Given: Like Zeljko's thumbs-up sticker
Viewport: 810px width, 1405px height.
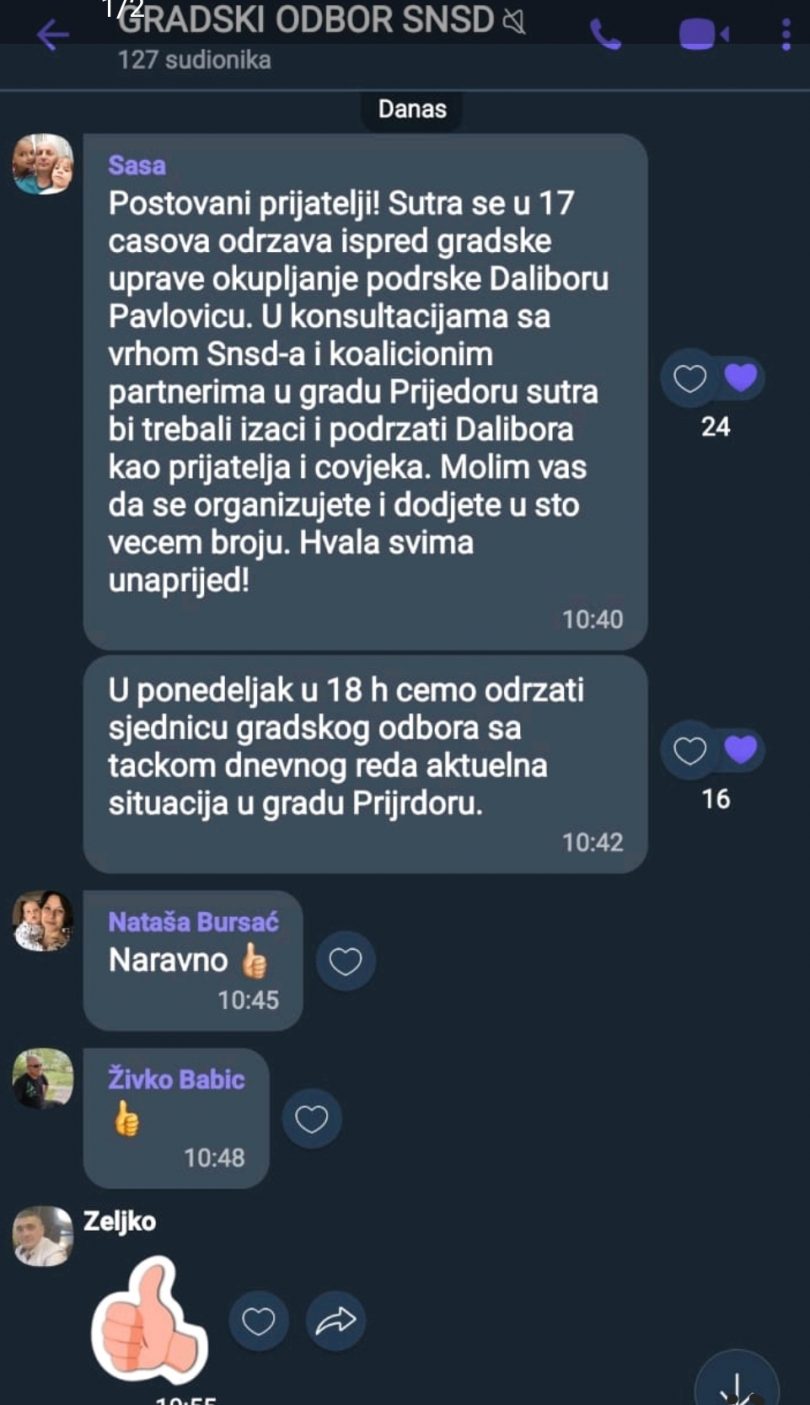Looking at the screenshot, I should coord(258,1322).
